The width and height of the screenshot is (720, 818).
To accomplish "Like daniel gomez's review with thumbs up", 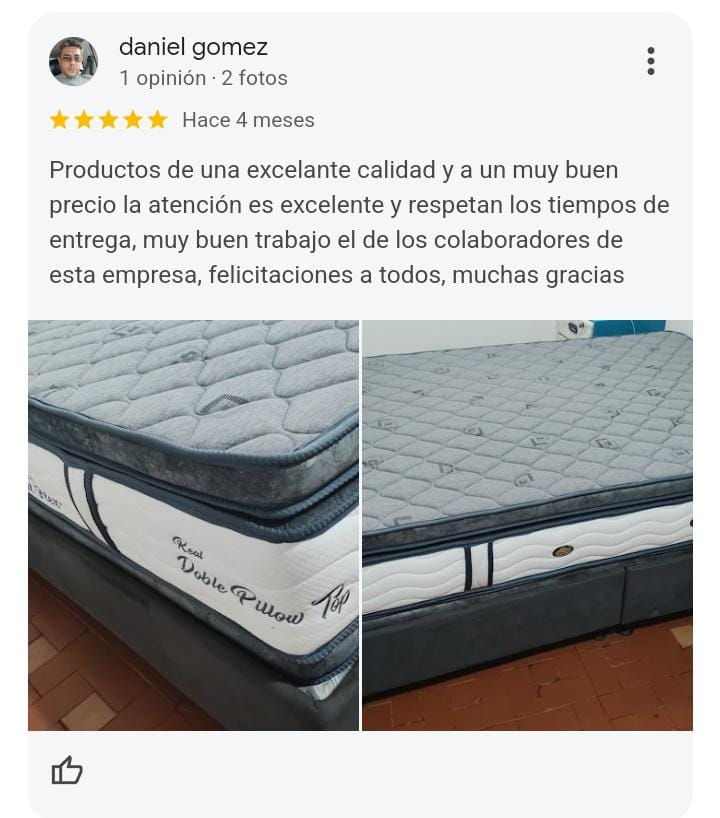I will coord(67,770).
